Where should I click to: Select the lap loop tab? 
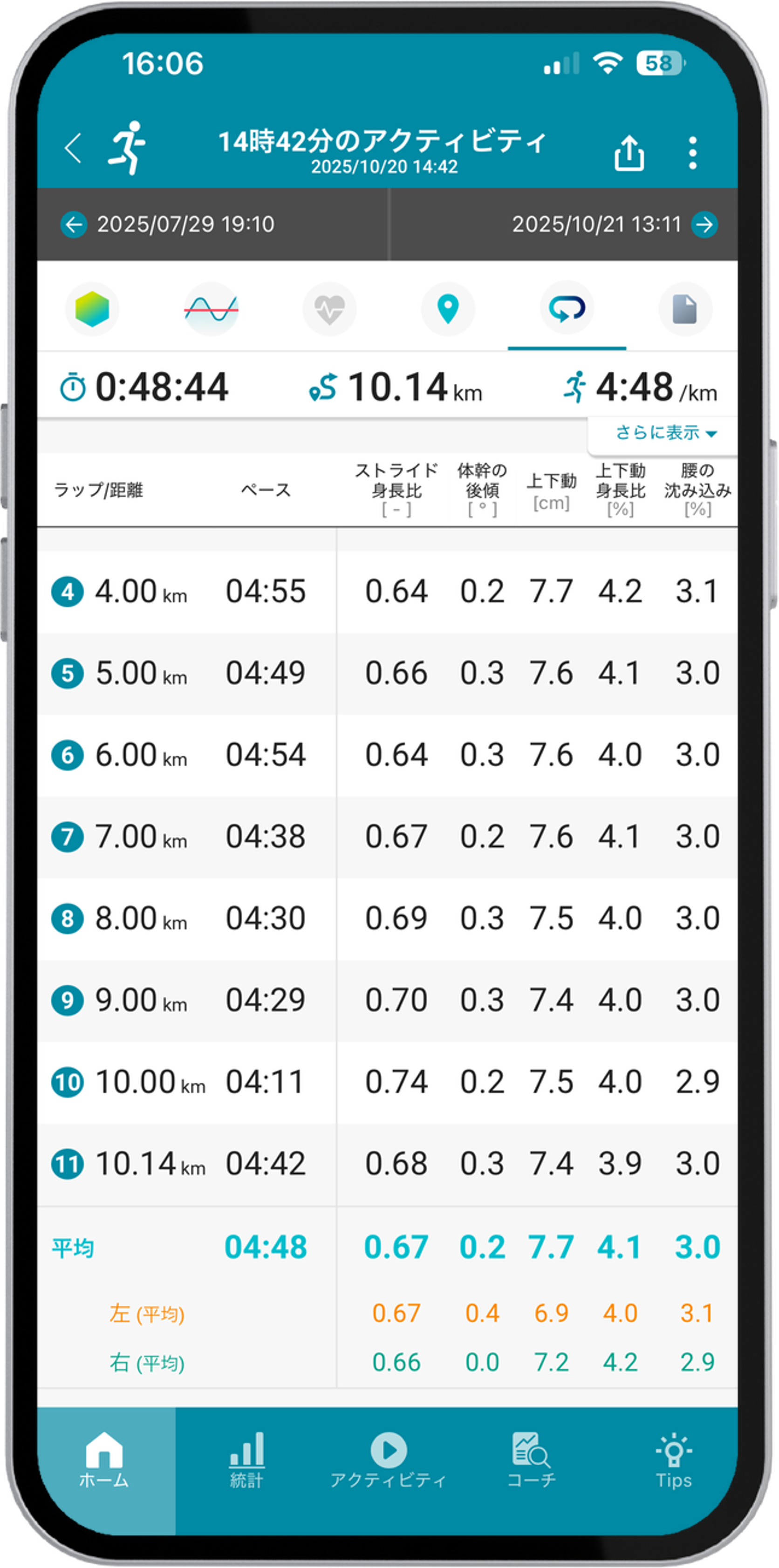567,309
